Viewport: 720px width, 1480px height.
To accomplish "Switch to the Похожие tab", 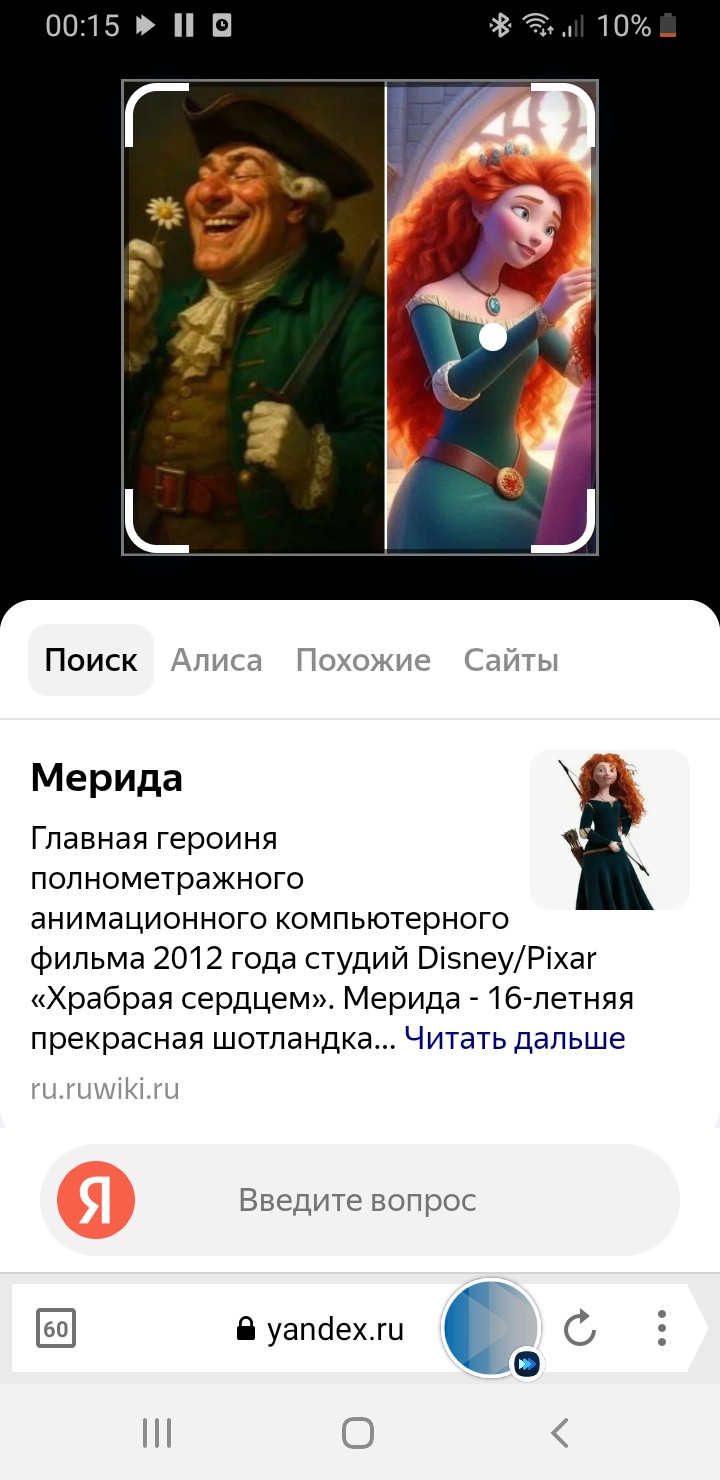I will click(x=363, y=660).
